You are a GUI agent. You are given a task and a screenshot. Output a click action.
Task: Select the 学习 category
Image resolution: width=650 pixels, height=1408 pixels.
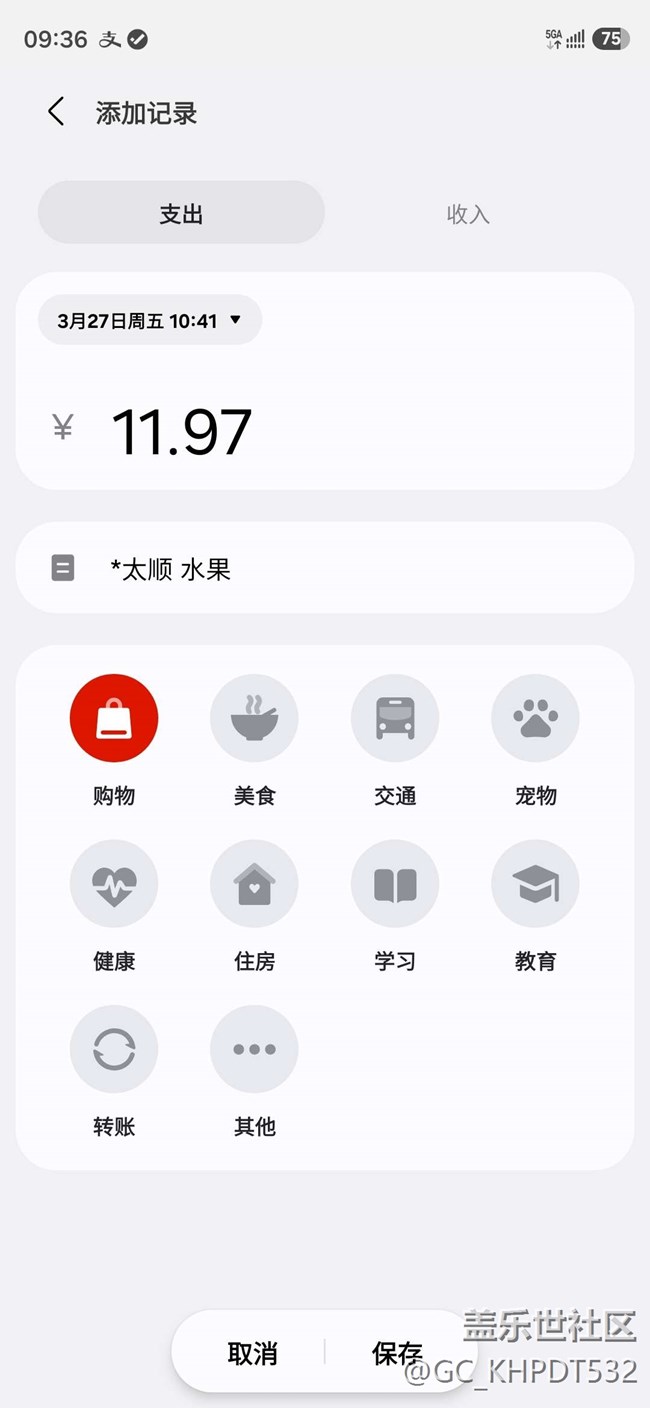click(395, 884)
